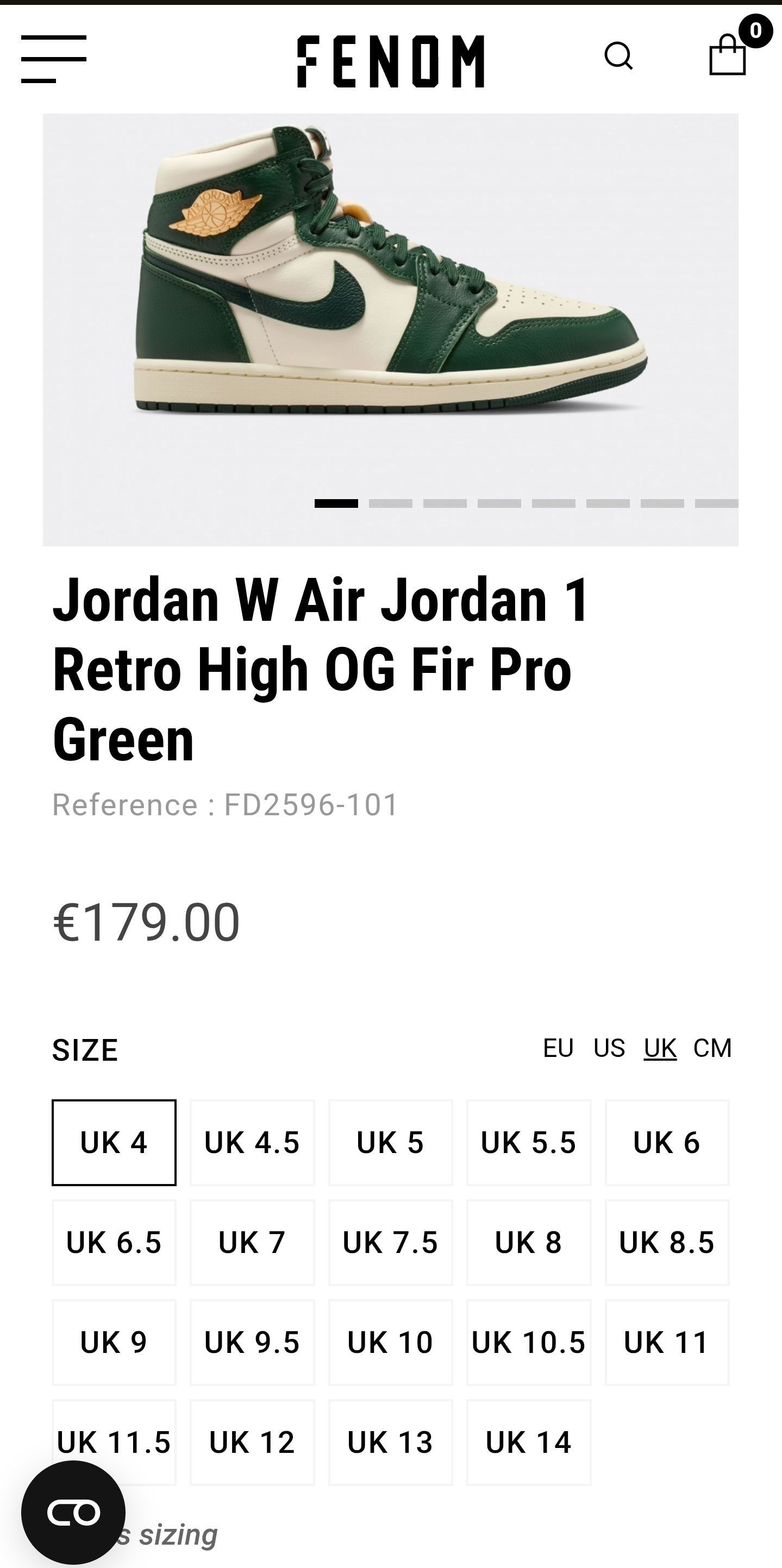This screenshot has width=782, height=1568.
Task: Select size UK 8.5
Action: coord(667,1242)
